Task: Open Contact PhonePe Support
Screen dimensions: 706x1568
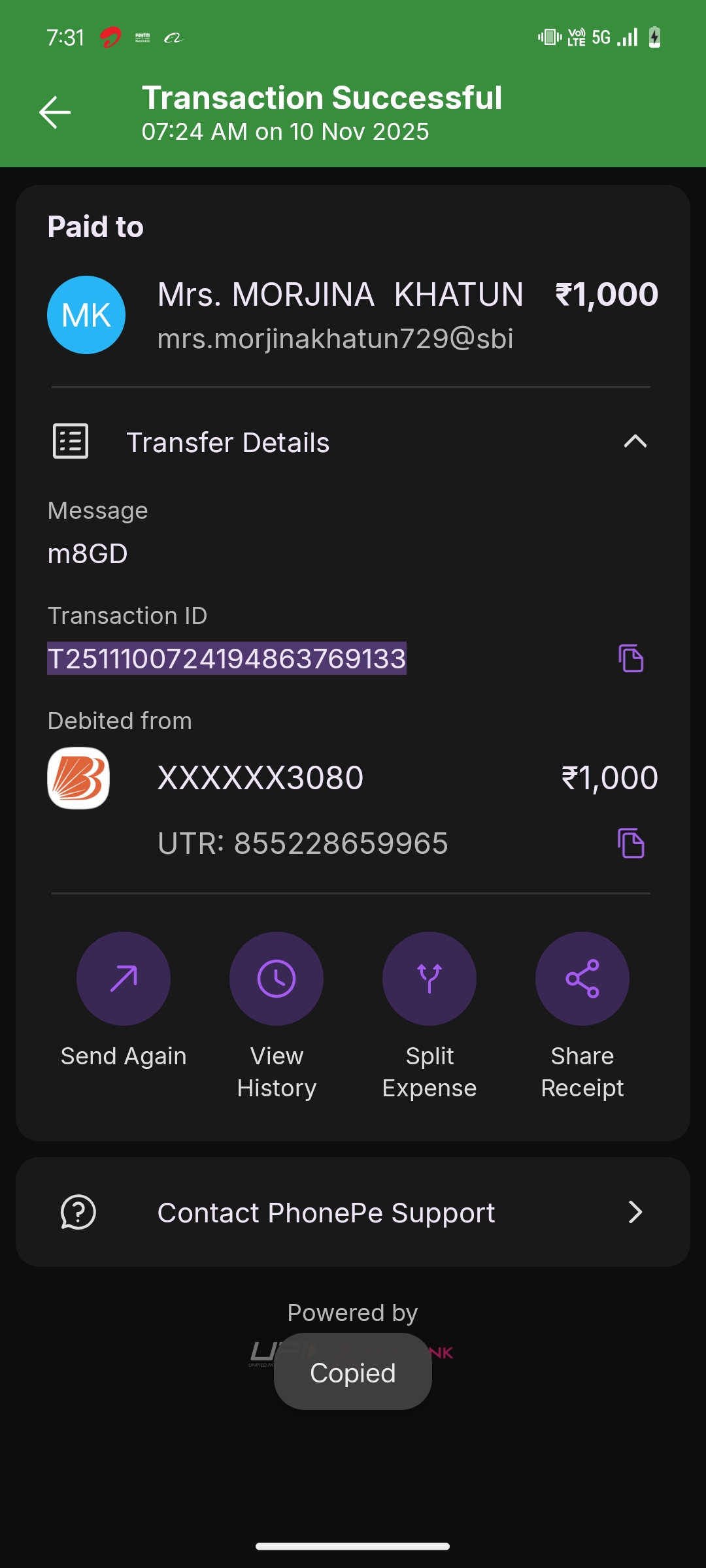Action: click(x=353, y=1213)
